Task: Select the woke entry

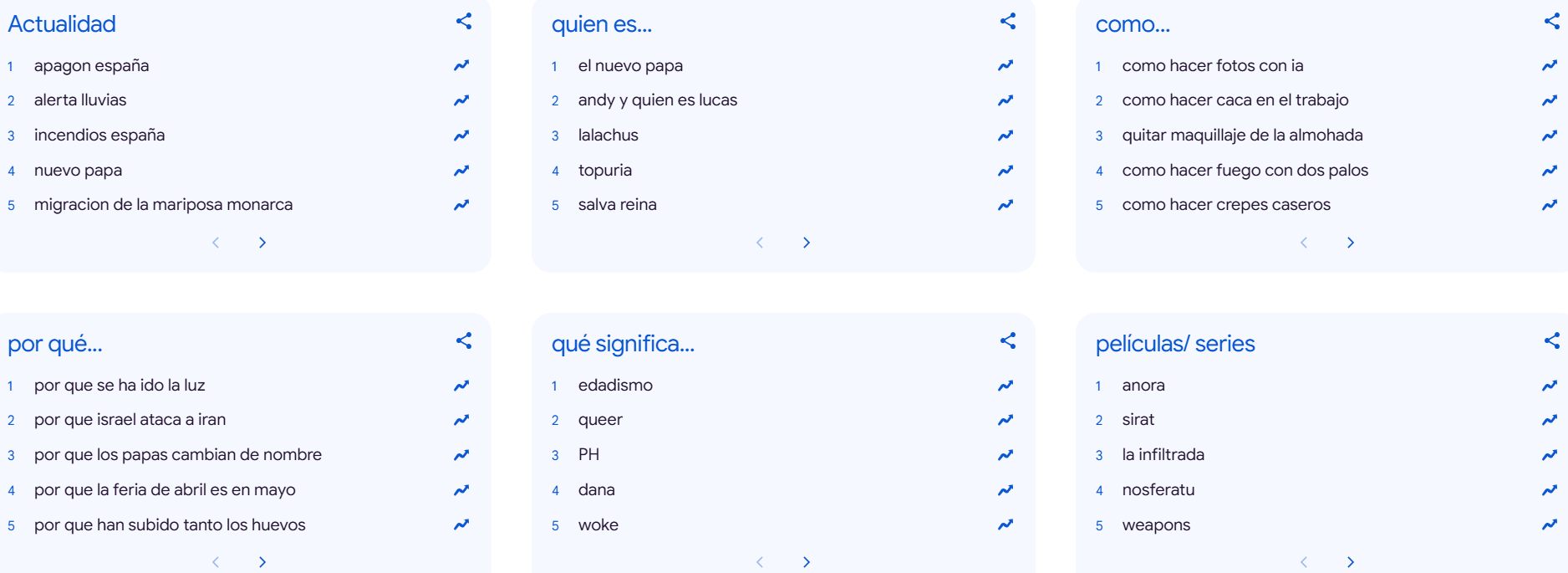Action: pyautogui.click(x=598, y=525)
